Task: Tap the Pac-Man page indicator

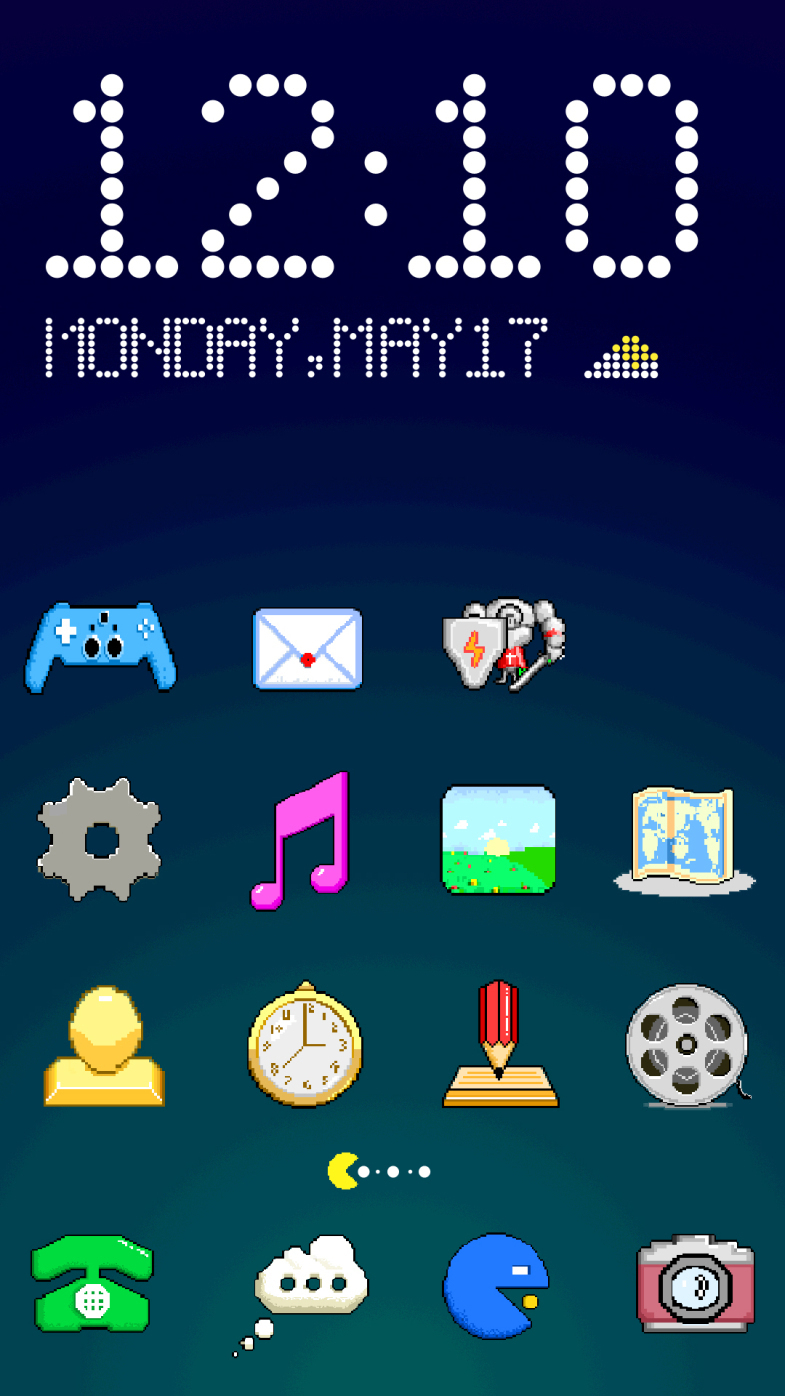Action: tap(343, 1171)
